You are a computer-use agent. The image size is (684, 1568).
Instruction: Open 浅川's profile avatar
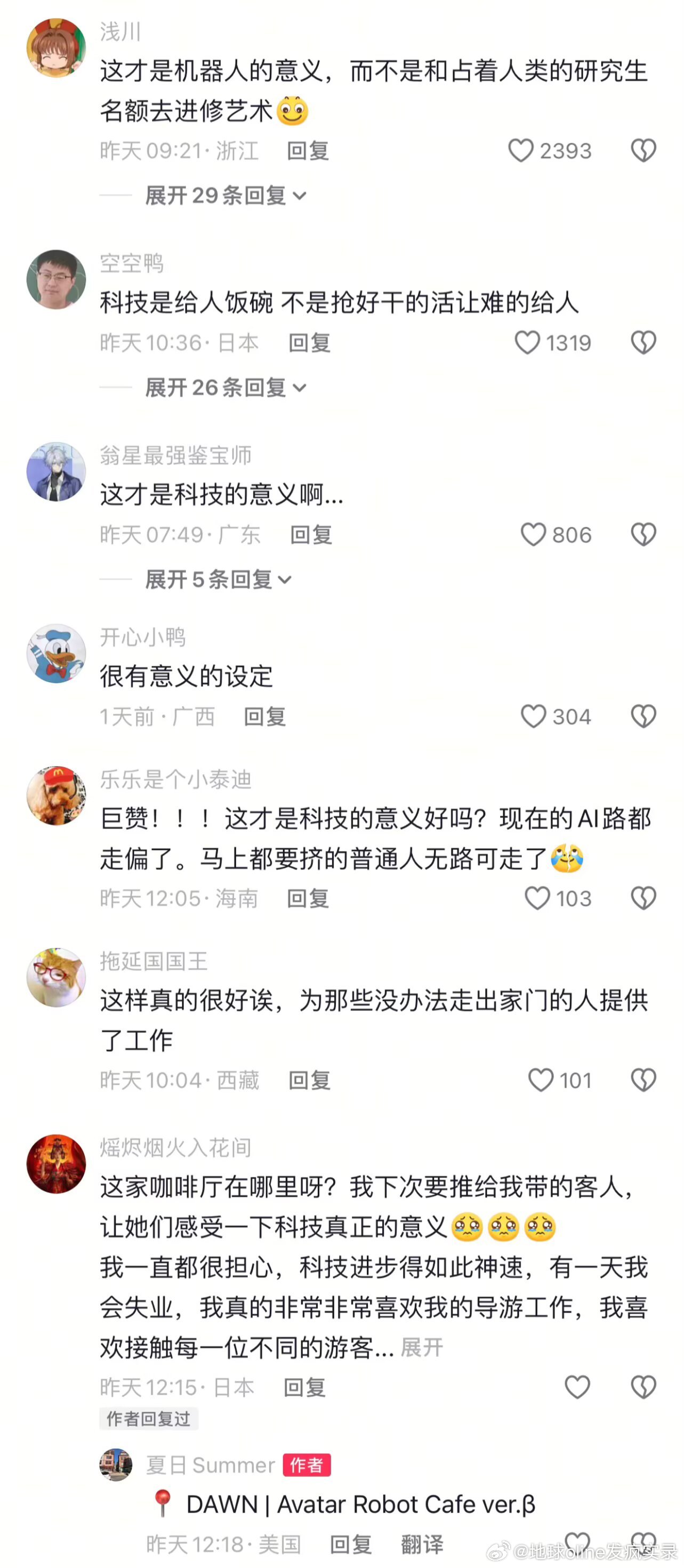click(x=56, y=48)
